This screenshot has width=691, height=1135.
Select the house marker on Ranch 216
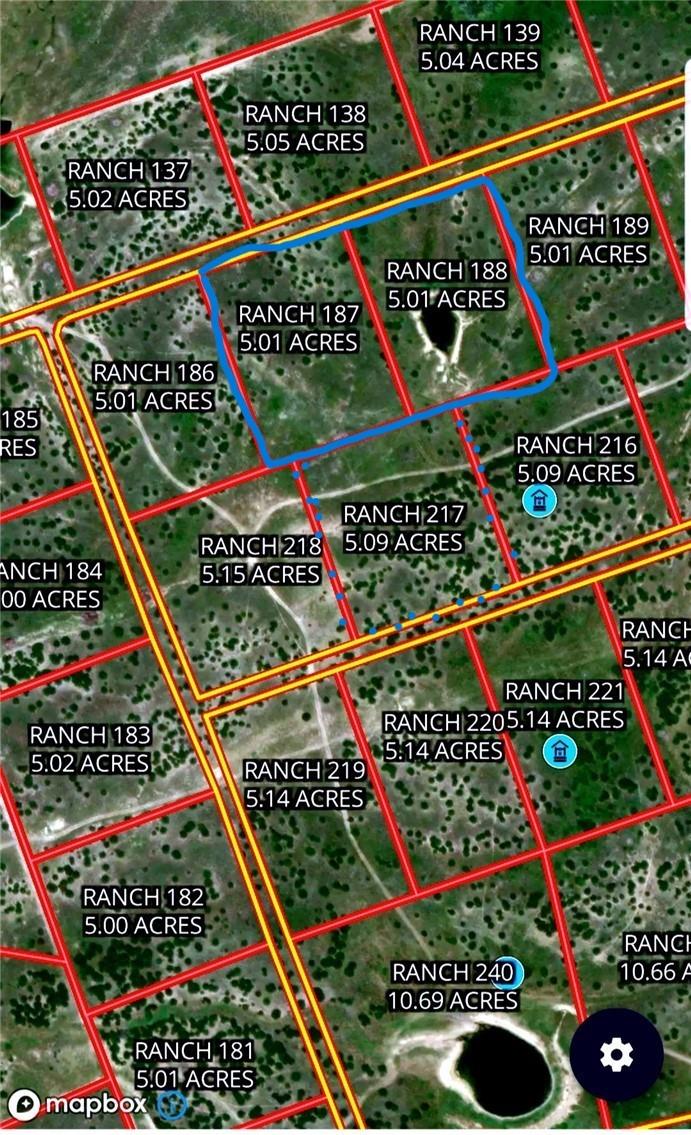(540, 500)
